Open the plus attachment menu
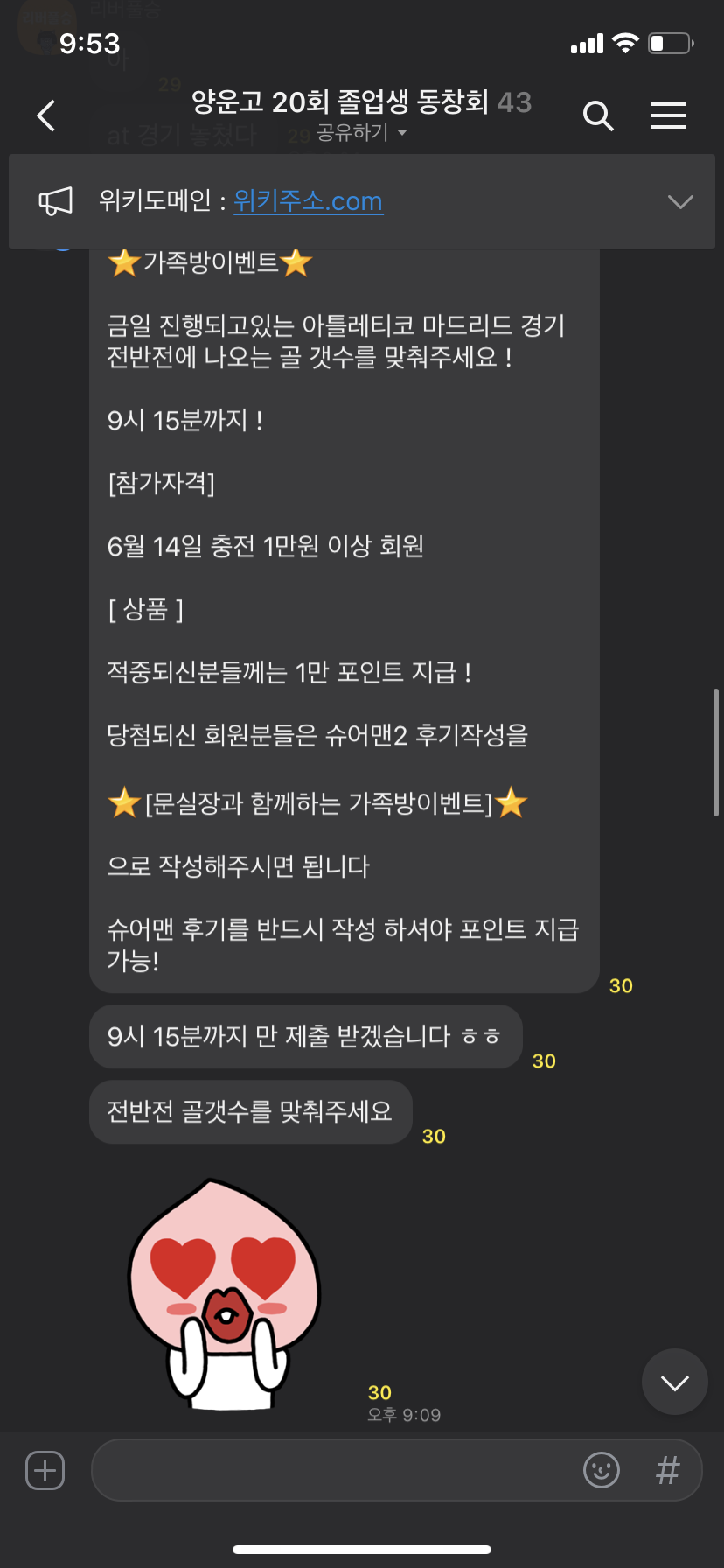Image resolution: width=724 pixels, height=1568 pixels. point(45,1470)
